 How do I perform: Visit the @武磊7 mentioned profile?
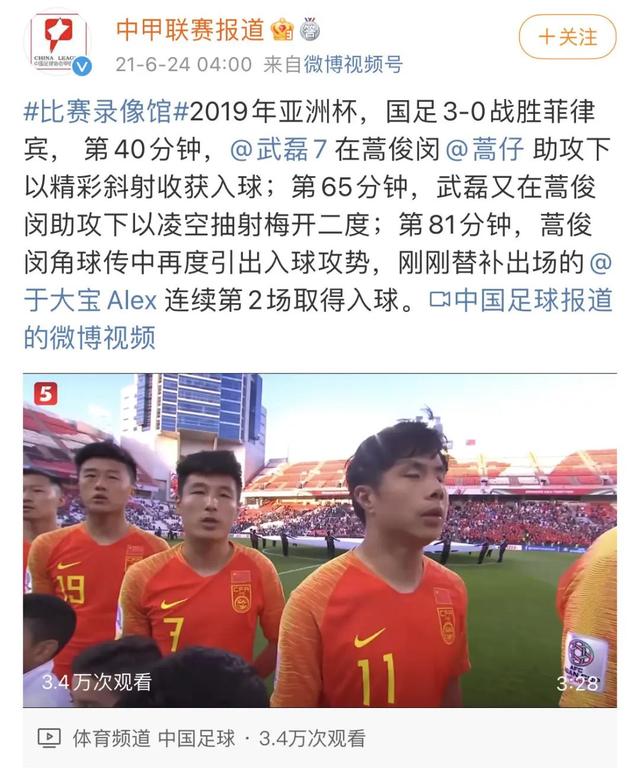[x=279, y=150]
